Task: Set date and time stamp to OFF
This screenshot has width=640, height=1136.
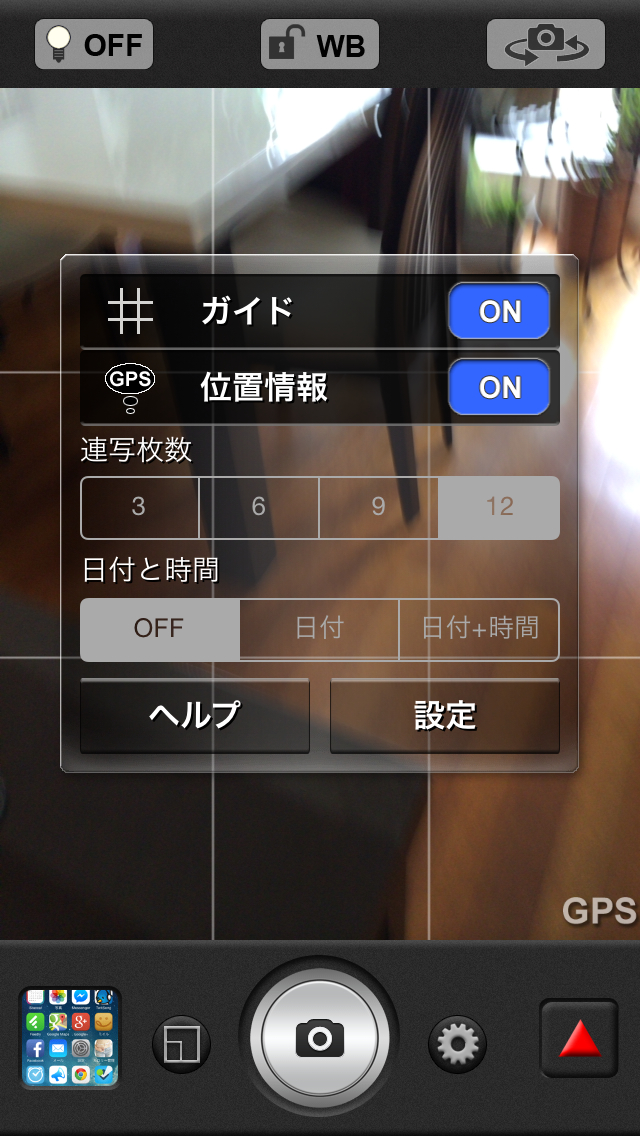Action: click(x=159, y=629)
